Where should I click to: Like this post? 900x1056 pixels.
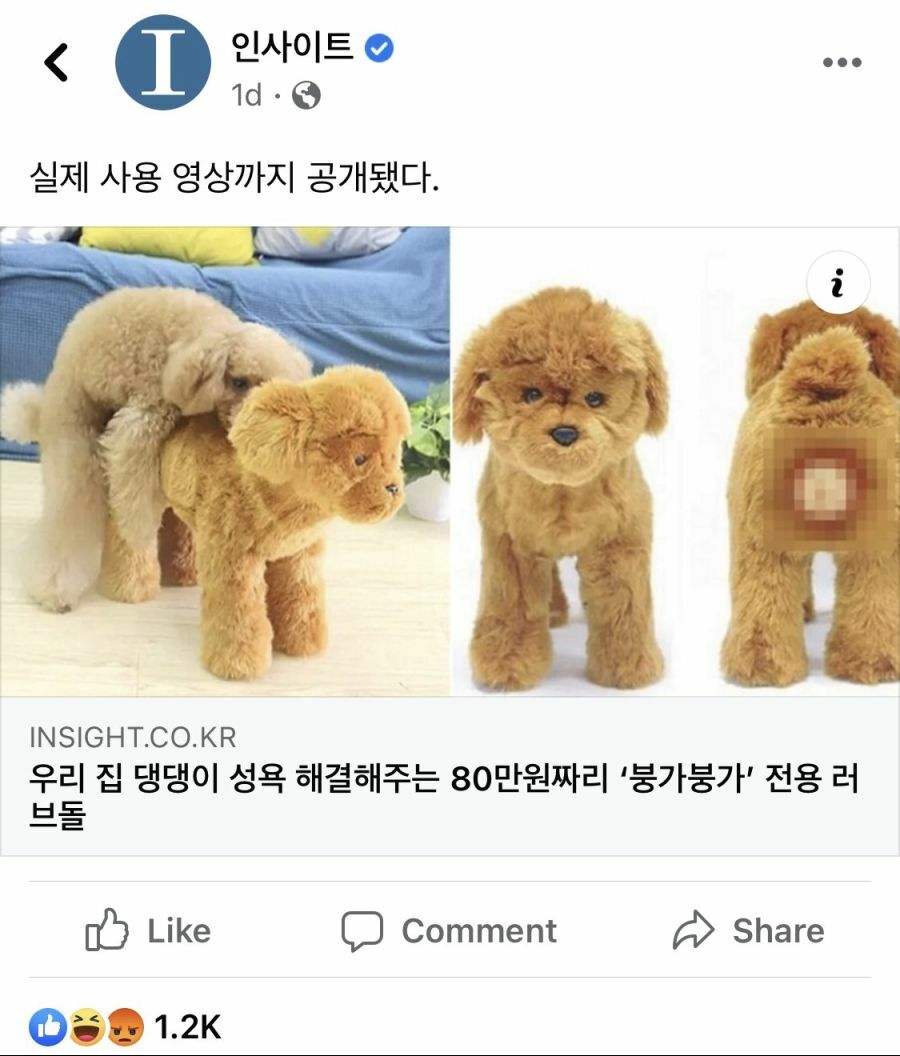[x=148, y=930]
